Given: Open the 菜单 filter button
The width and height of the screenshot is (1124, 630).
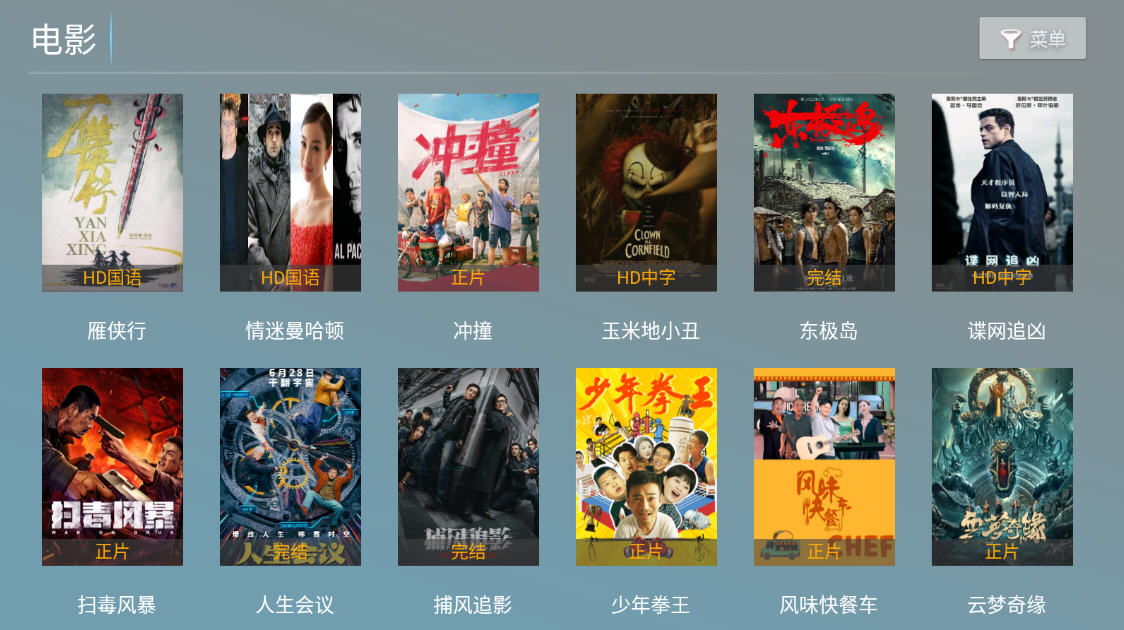Looking at the screenshot, I should tap(1032, 39).
